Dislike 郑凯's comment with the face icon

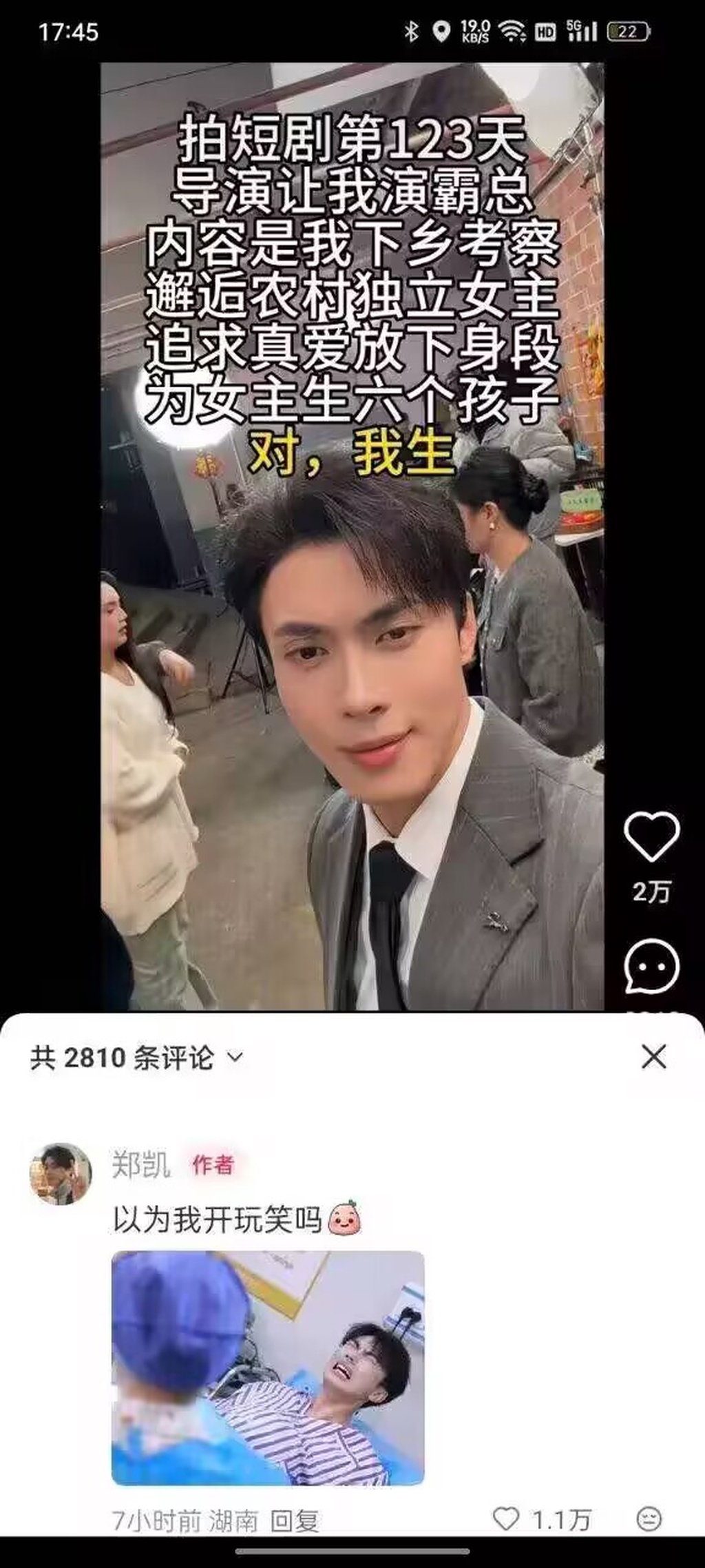649,1519
